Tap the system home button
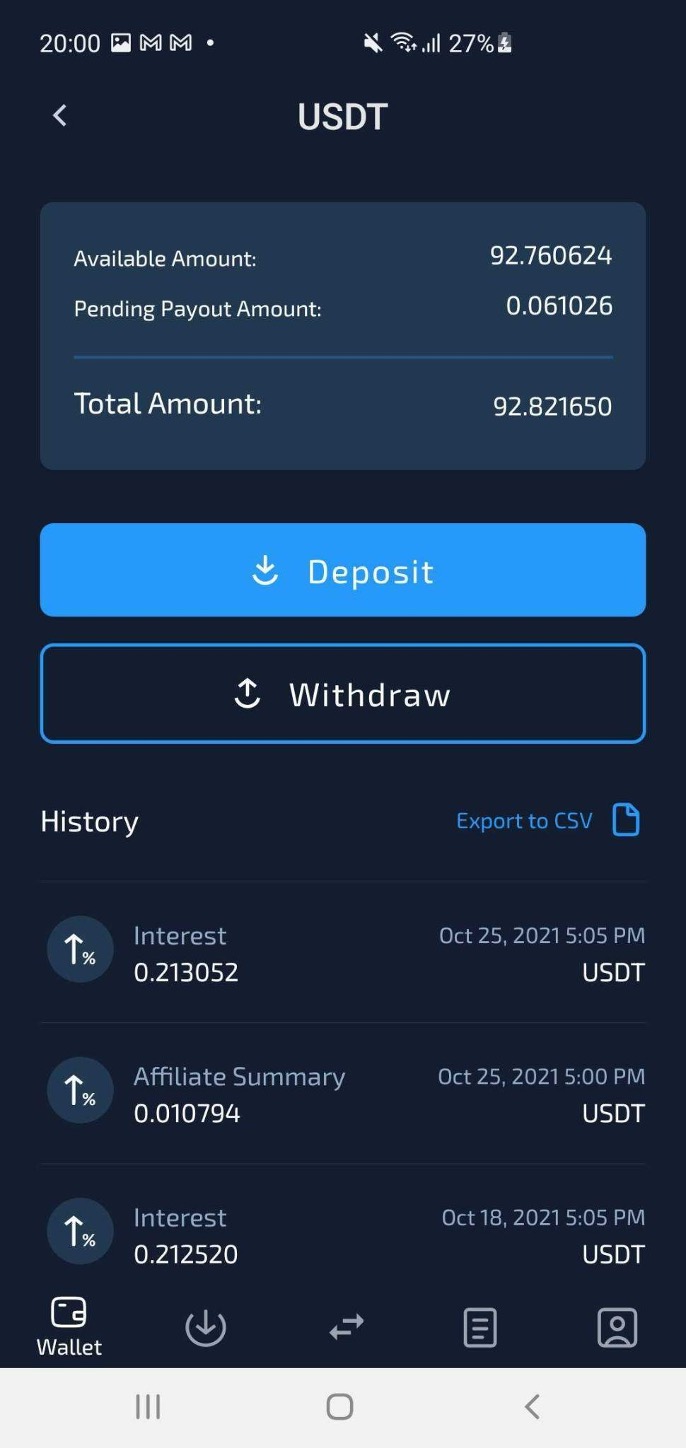This screenshot has width=686, height=1448. pyautogui.click(x=340, y=1407)
